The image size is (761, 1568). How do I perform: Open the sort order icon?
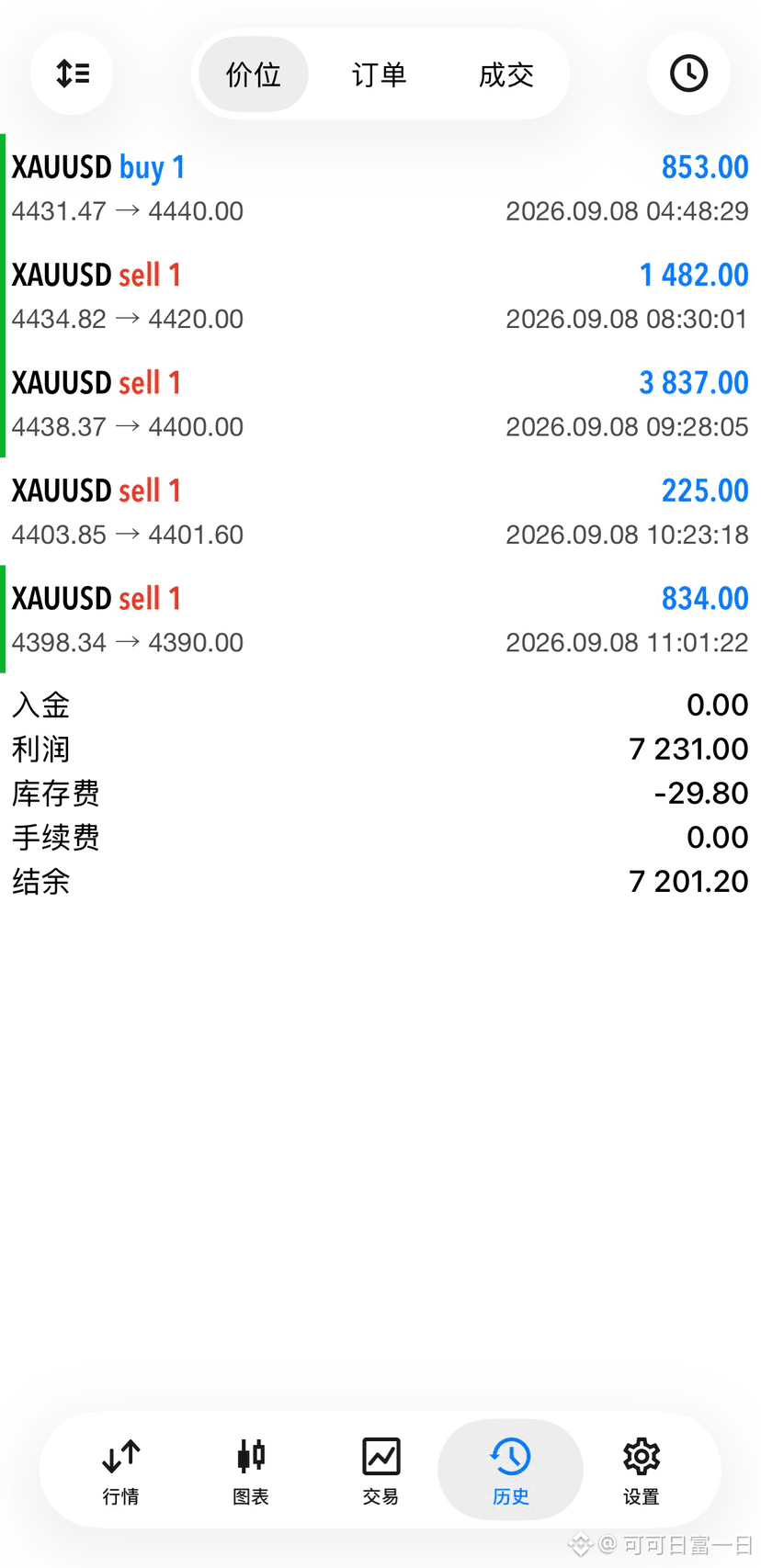(73, 73)
